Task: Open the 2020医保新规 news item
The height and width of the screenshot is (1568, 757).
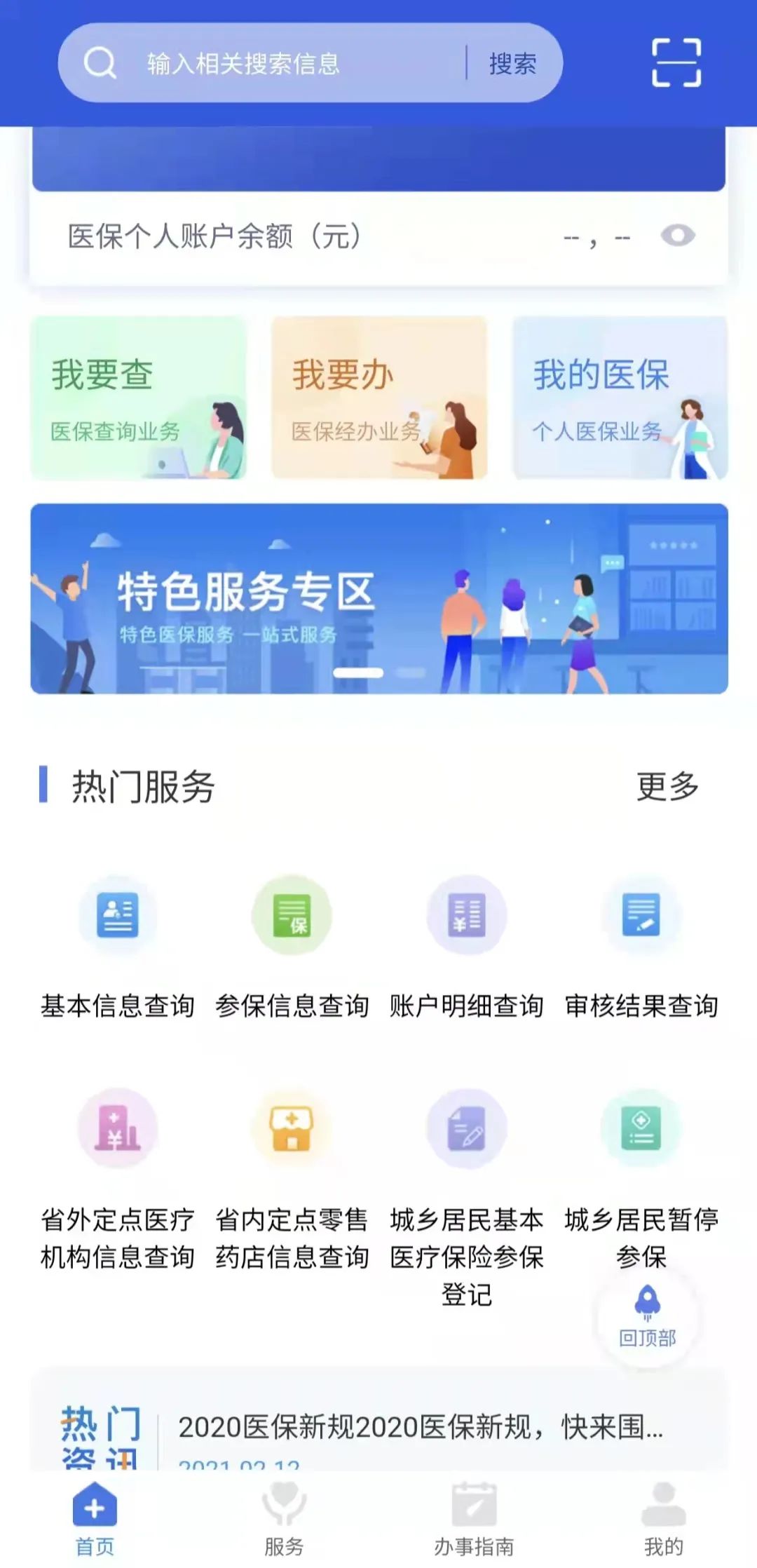Action: point(421,1427)
